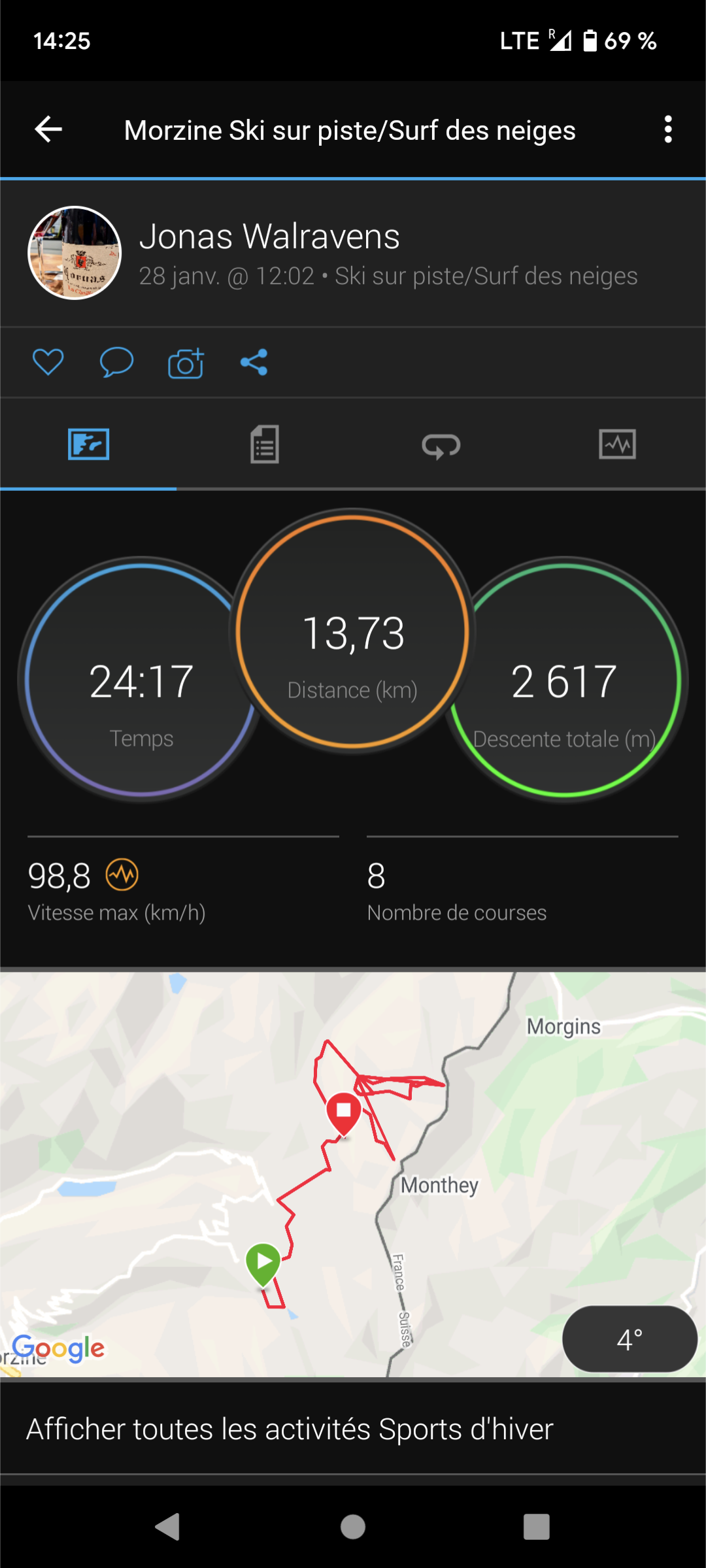The image size is (706, 1568).
Task: Add a photo with the camera icon
Action: 186,363
